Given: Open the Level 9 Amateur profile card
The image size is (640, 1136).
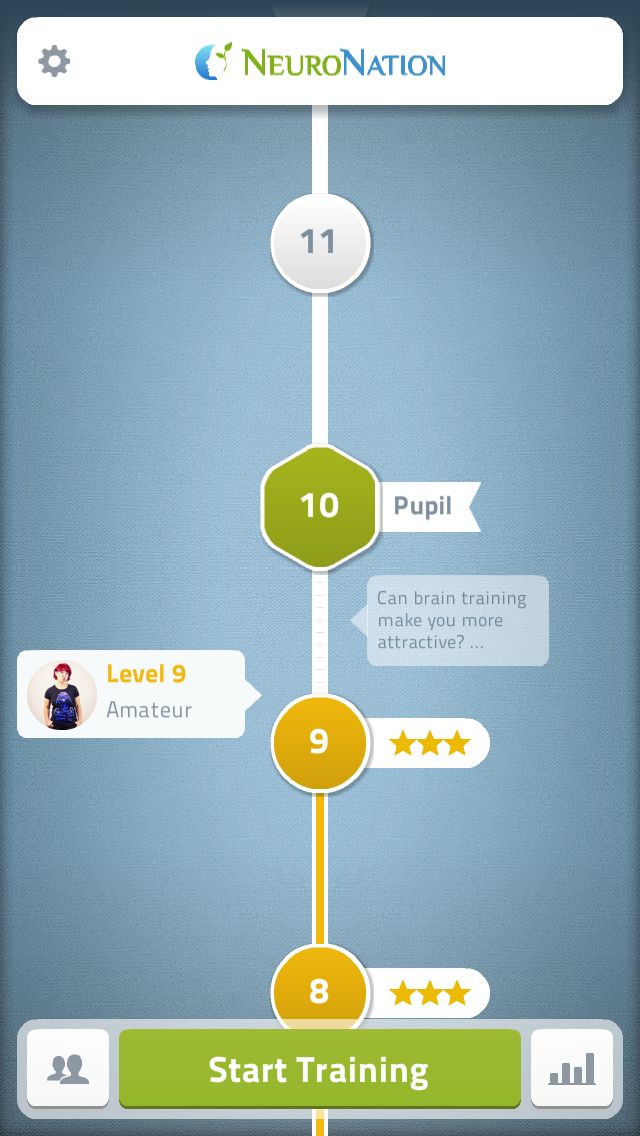Looking at the screenshot, I should (x=131, y=694).
